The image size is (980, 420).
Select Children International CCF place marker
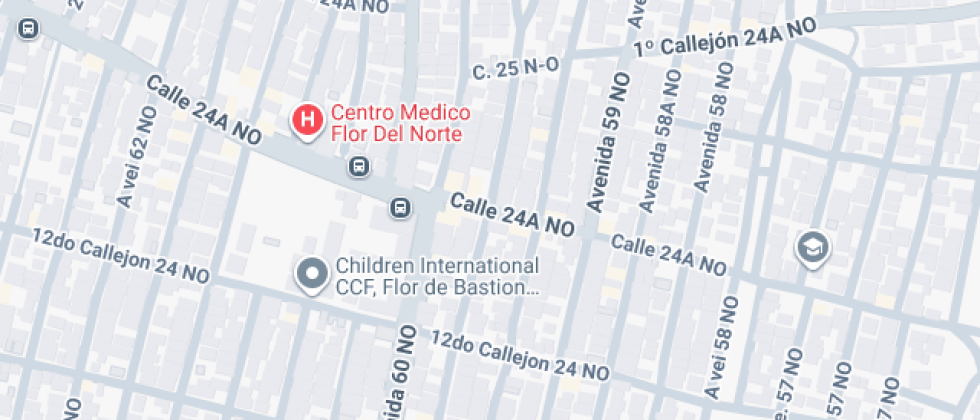pyautogui.click(x=314, y=275)
